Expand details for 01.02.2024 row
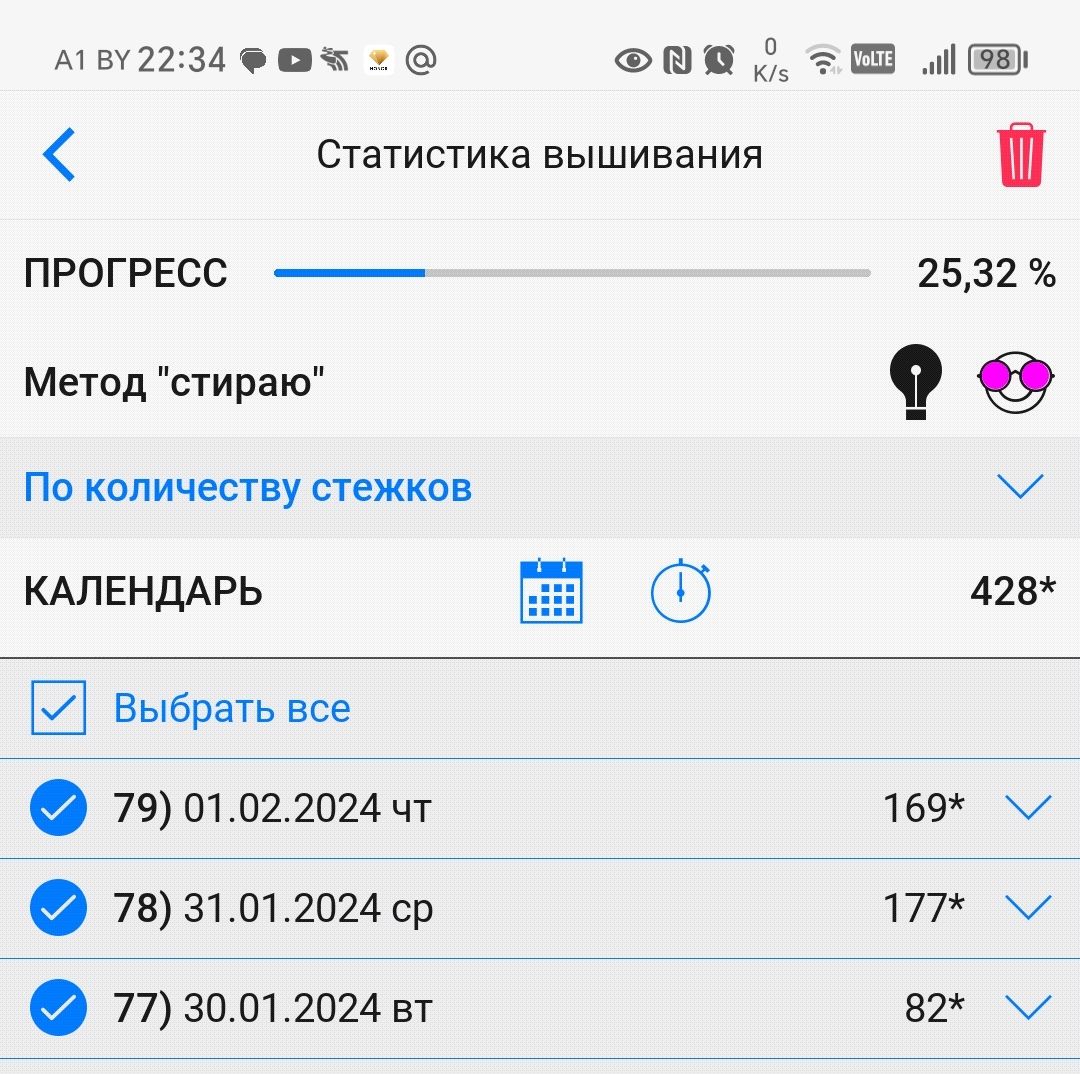 pyautogui.click(x=1027, y=807)
